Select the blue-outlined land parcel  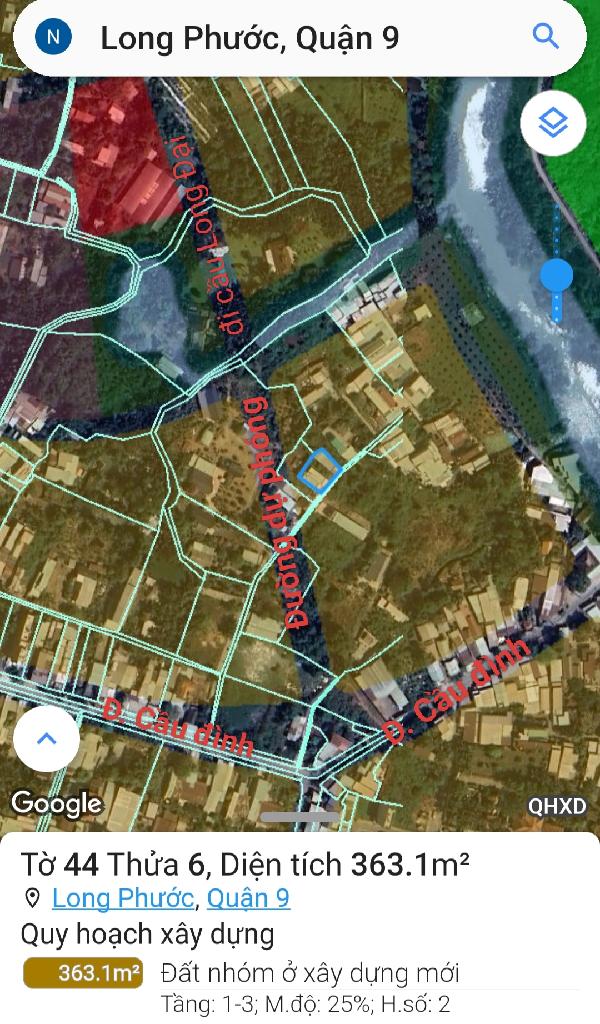coord(320,470)
